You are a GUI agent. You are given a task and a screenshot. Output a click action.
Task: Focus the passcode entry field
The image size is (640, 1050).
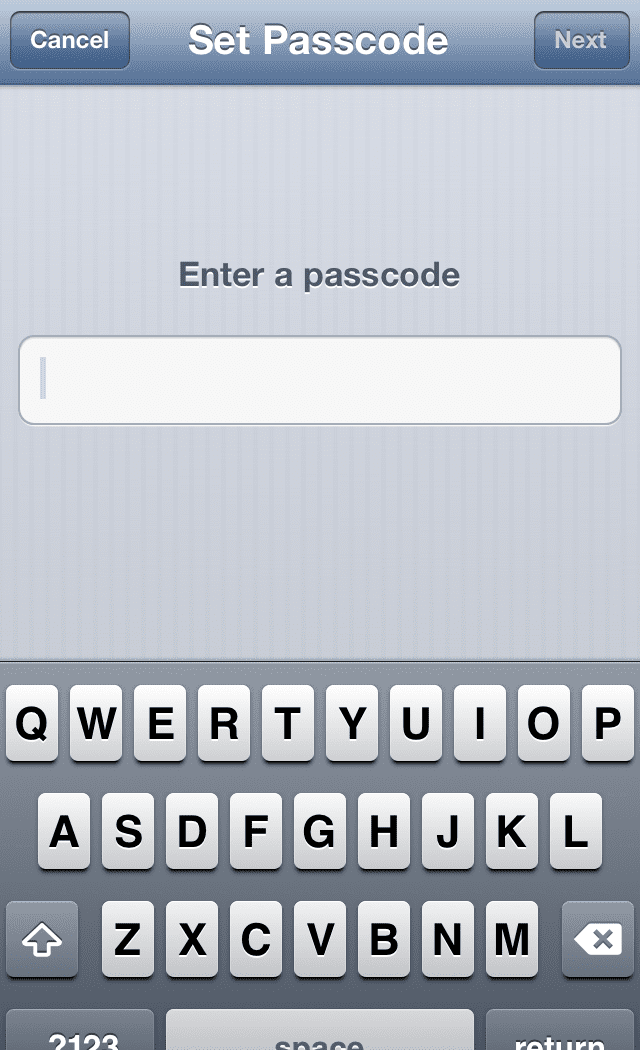coord(320,380)
